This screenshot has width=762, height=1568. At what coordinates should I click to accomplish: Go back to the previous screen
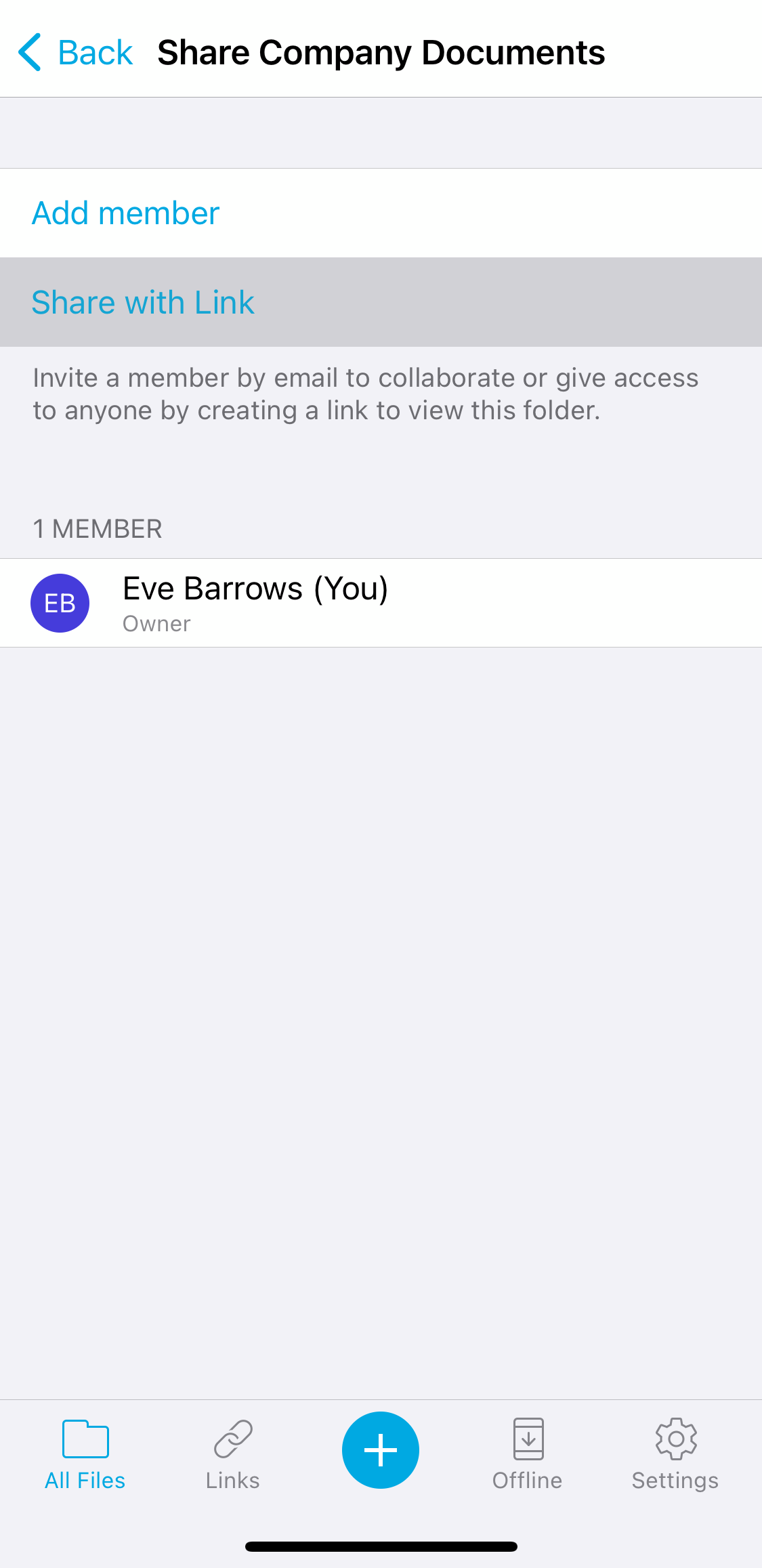point(75,52)
